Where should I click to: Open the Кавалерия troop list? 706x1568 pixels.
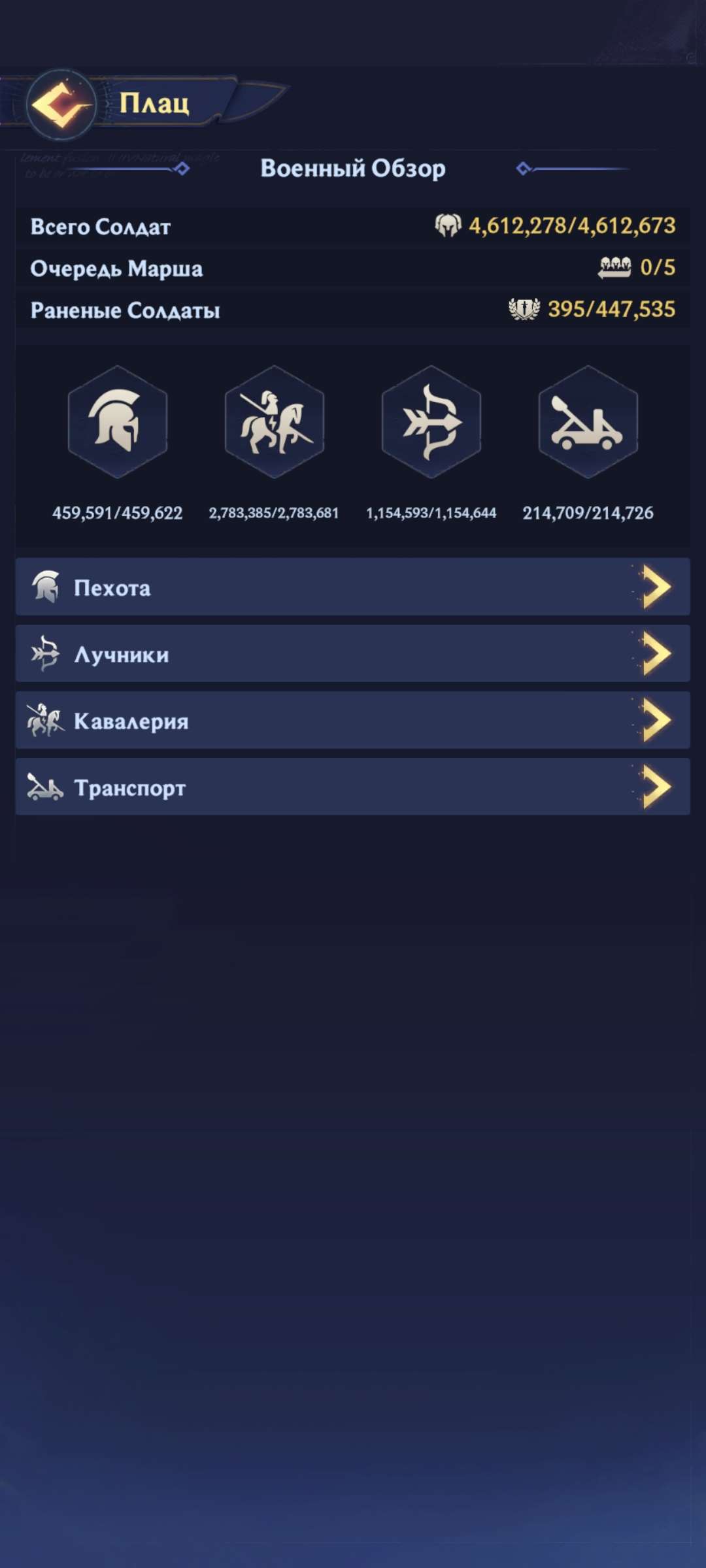(x=353, y=720)
